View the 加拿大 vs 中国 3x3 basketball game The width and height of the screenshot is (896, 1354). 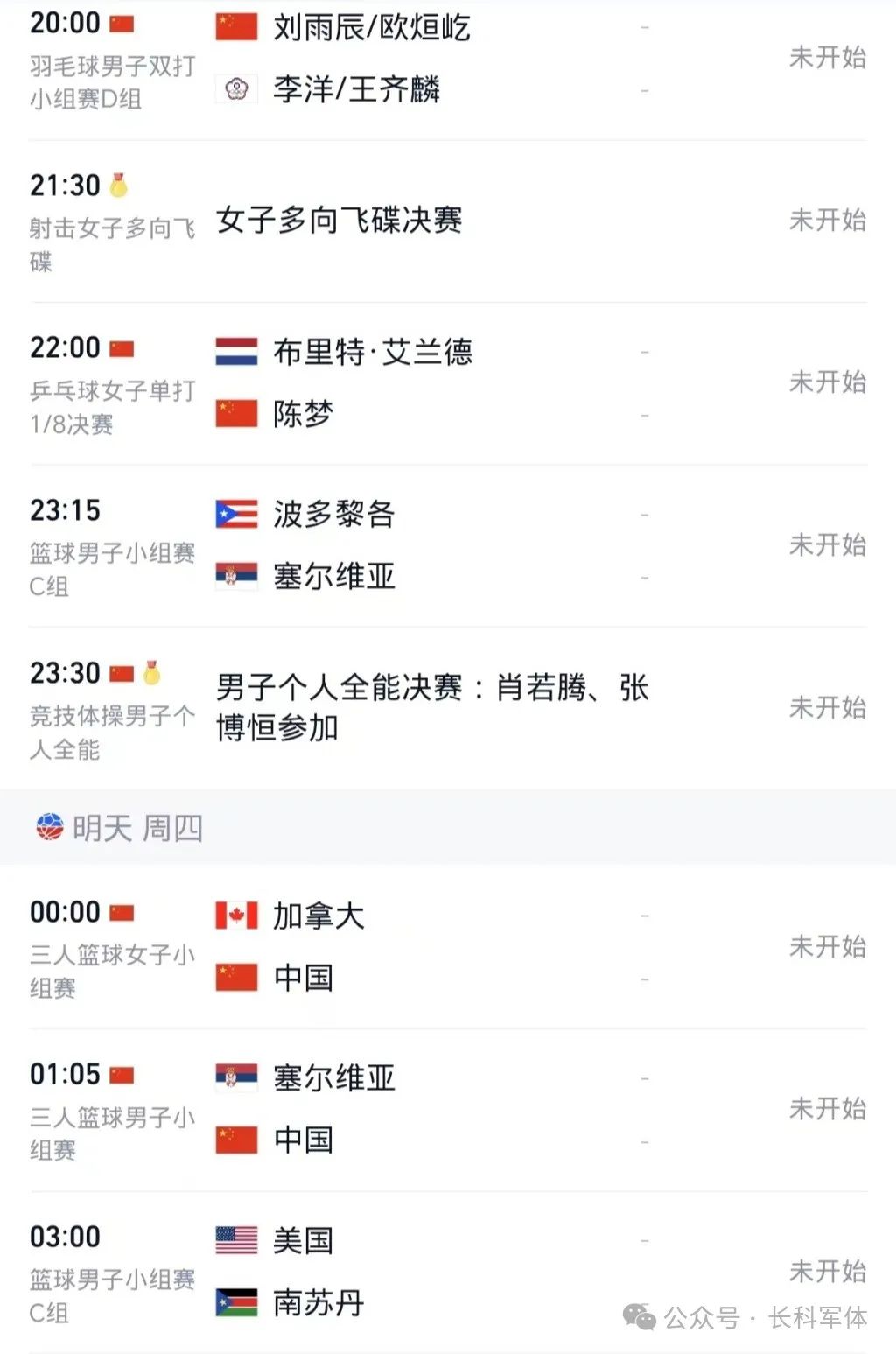point(446,947)
